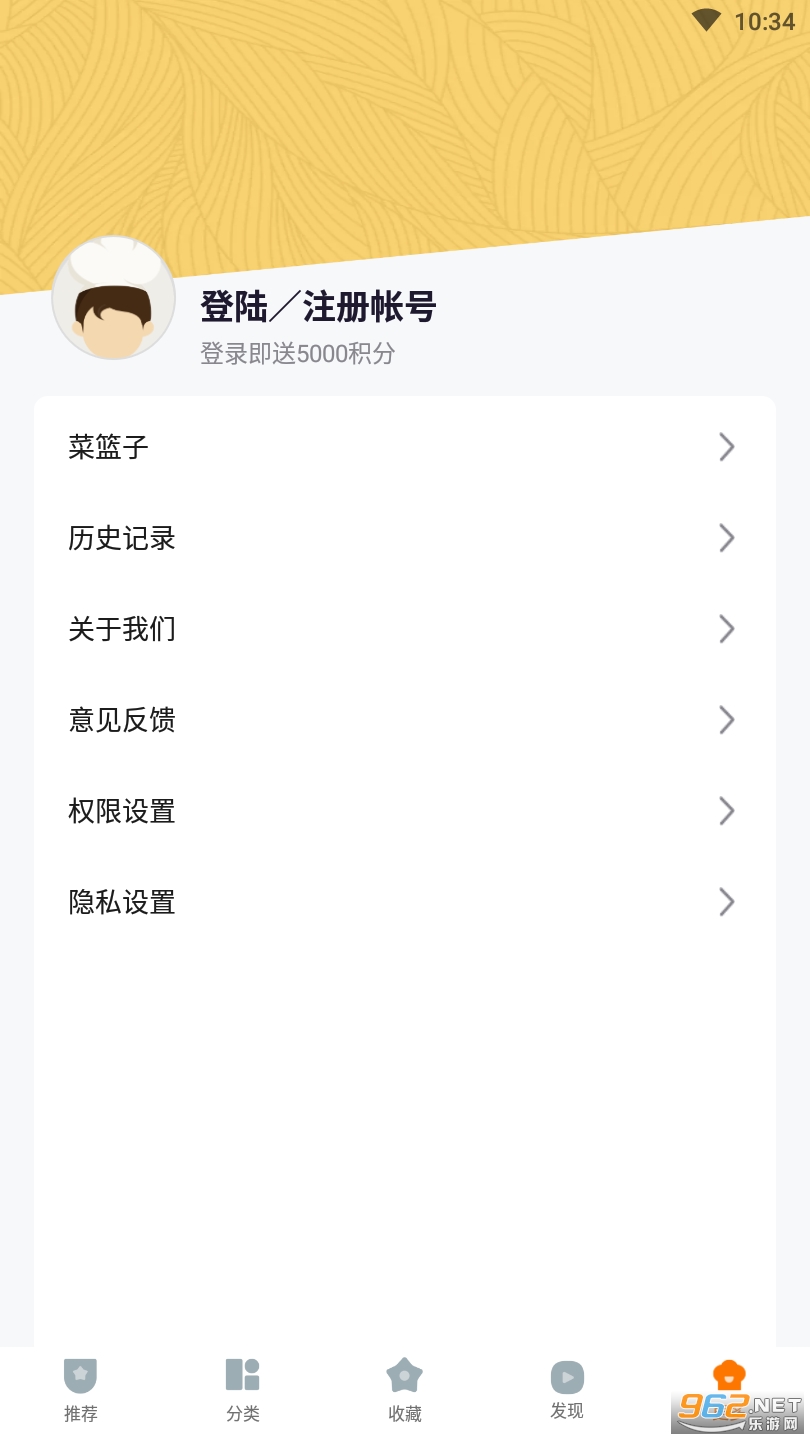This screenshot has height=1440, width=810.
Task: Switch to the 推荐 tab
Action: pos(81,1390)
